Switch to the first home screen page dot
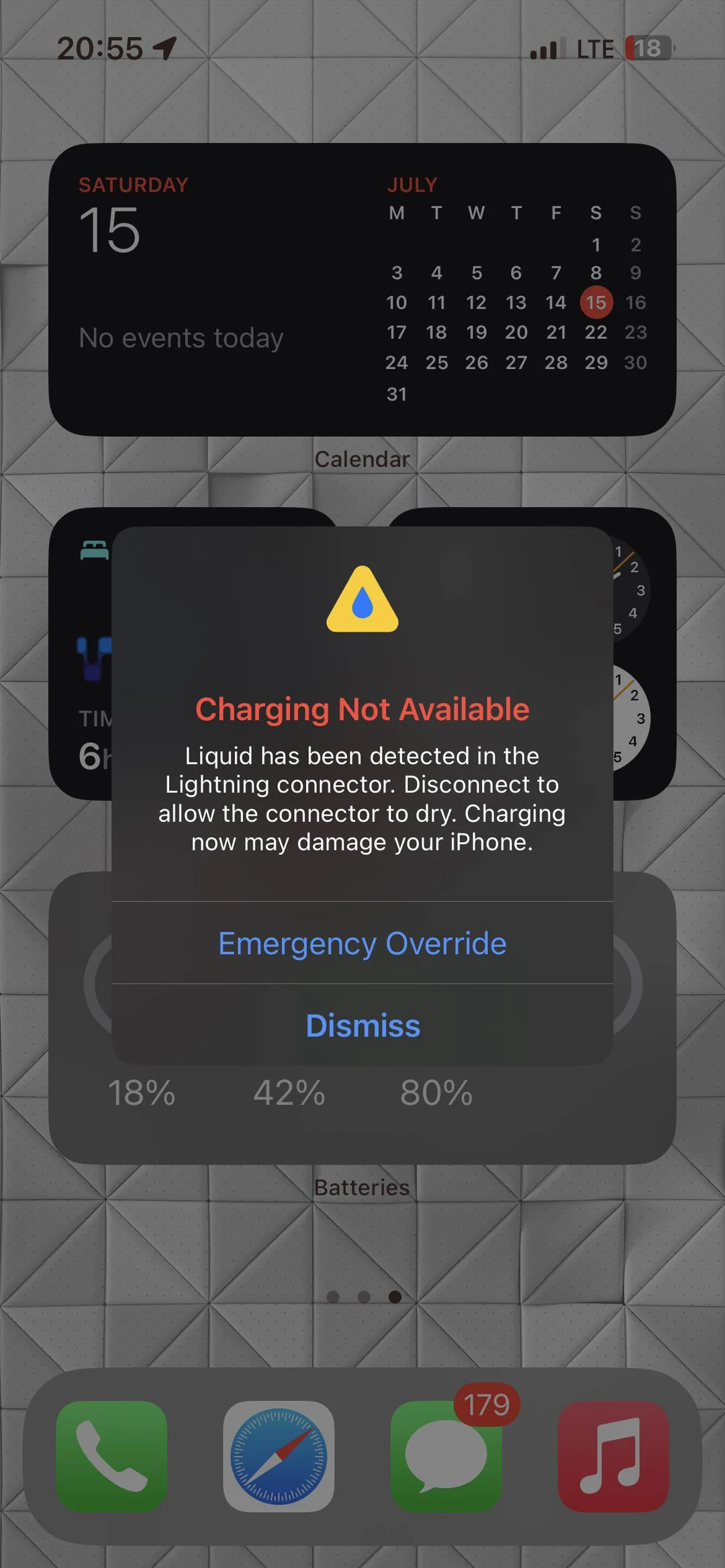The width and height of the screenshot is (725, 1568). (x=332, y=1296)
